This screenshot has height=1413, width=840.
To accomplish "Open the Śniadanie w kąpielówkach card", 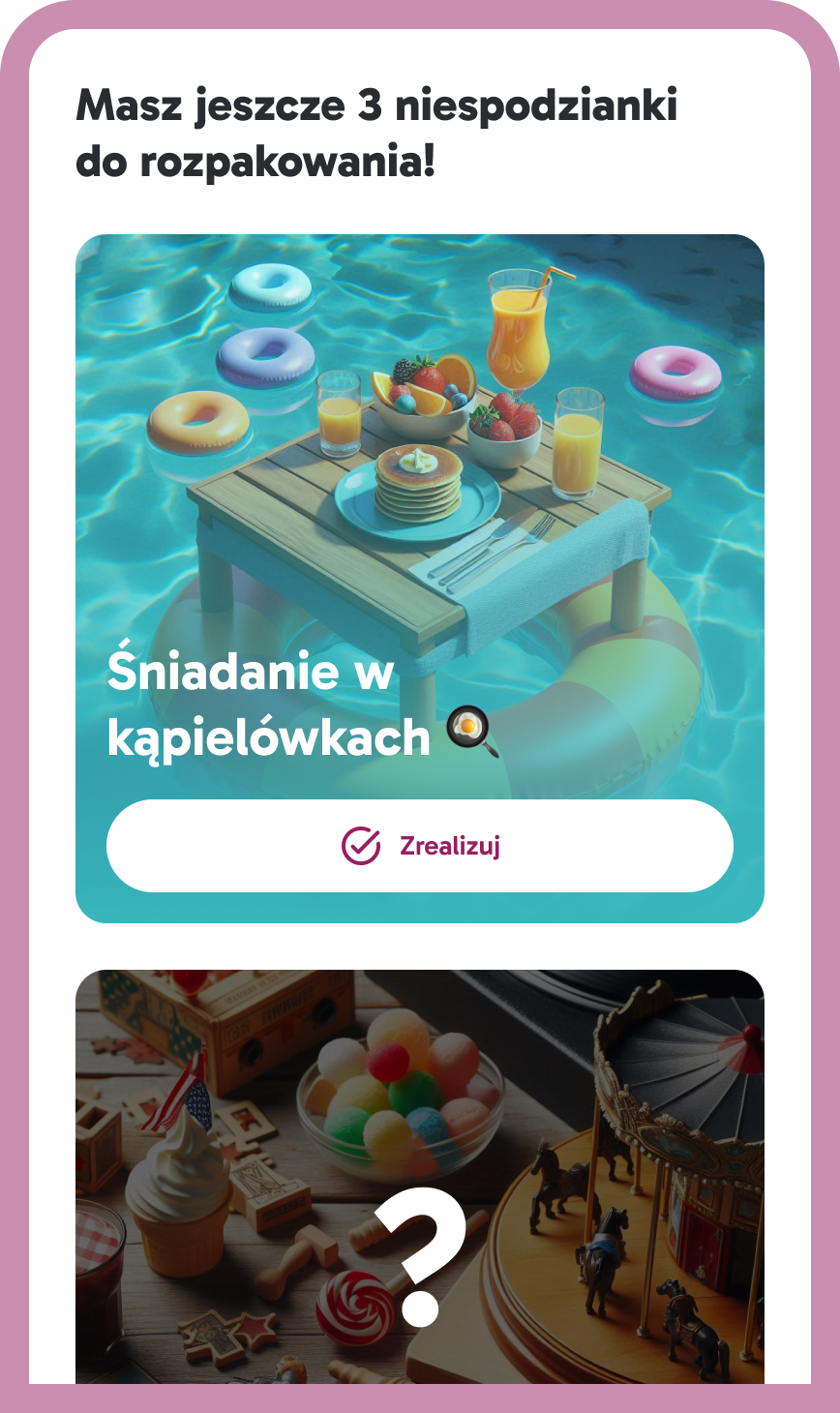I will click(x=420, y=484).
